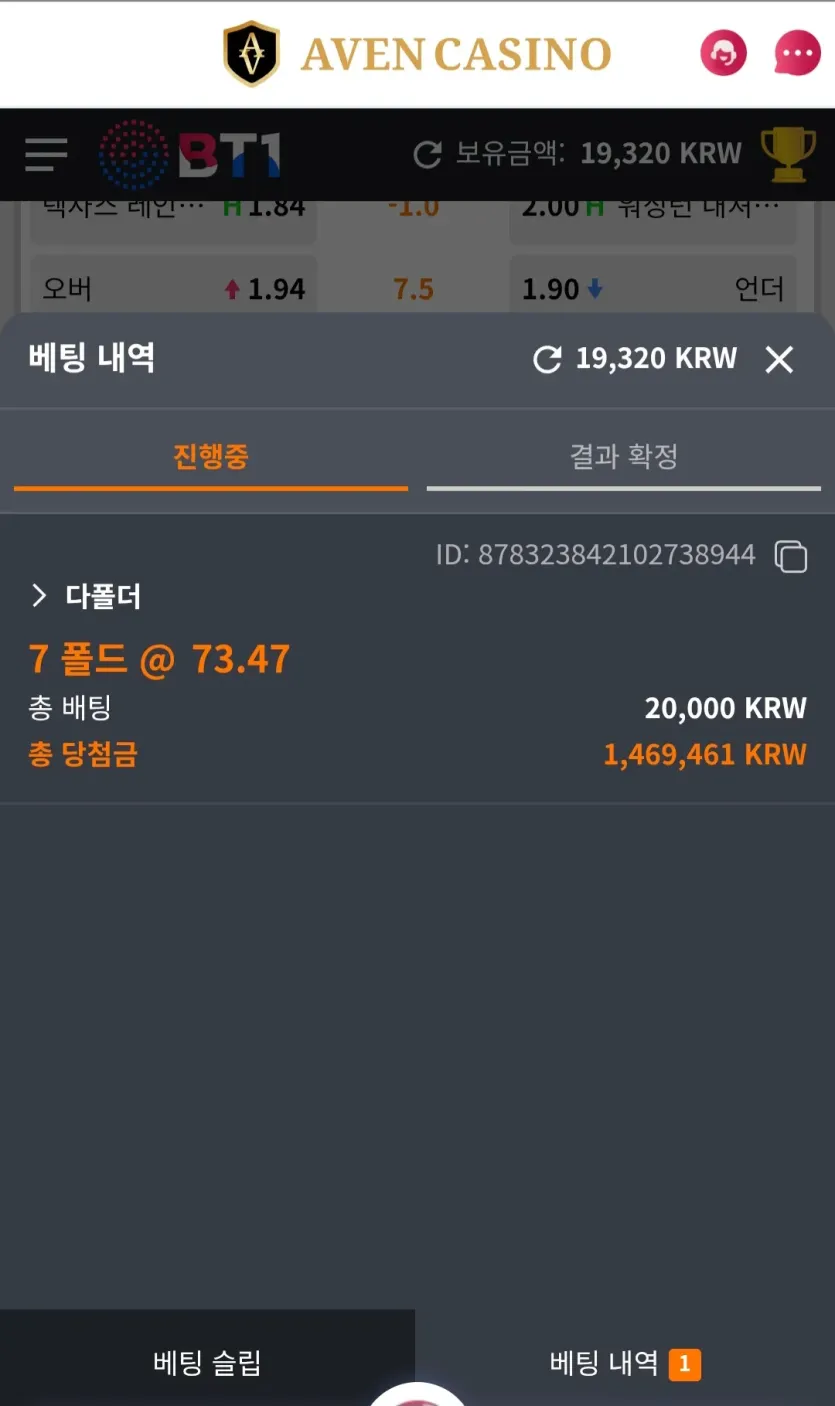
Task: Open the 베팅 슬립 tab
Action: 207,1362
